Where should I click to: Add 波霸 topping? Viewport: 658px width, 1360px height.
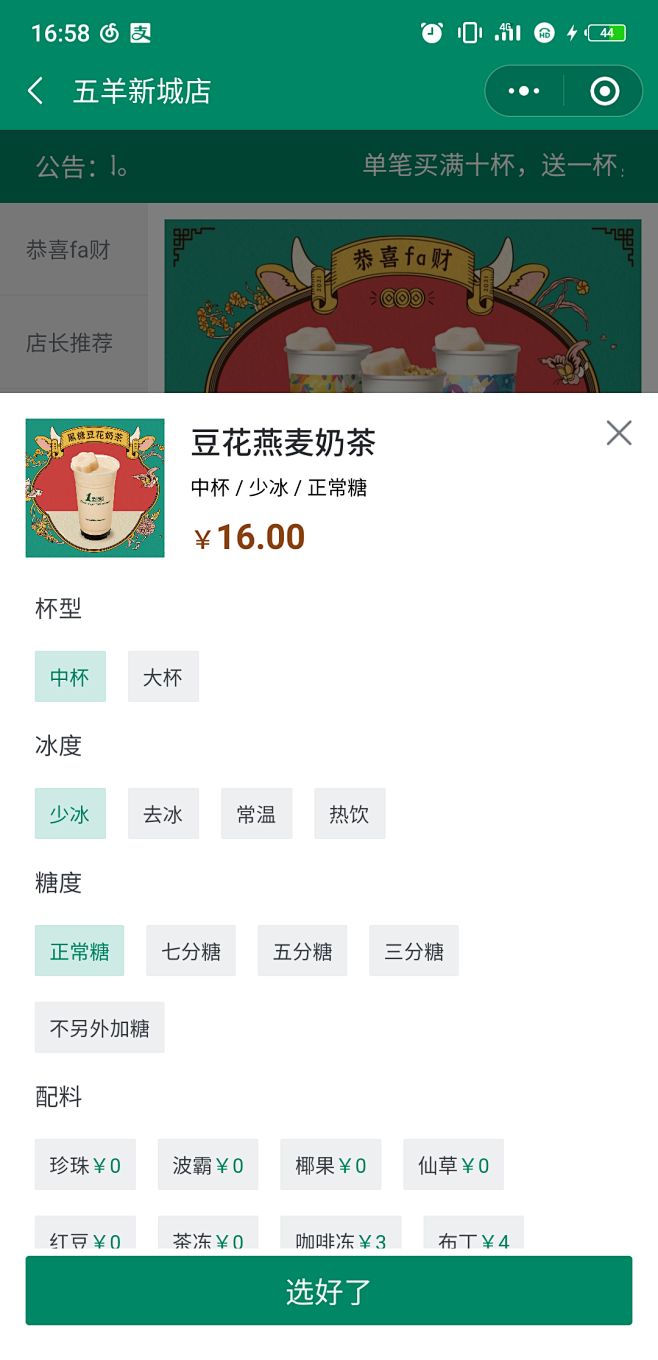coord(208,1165)
